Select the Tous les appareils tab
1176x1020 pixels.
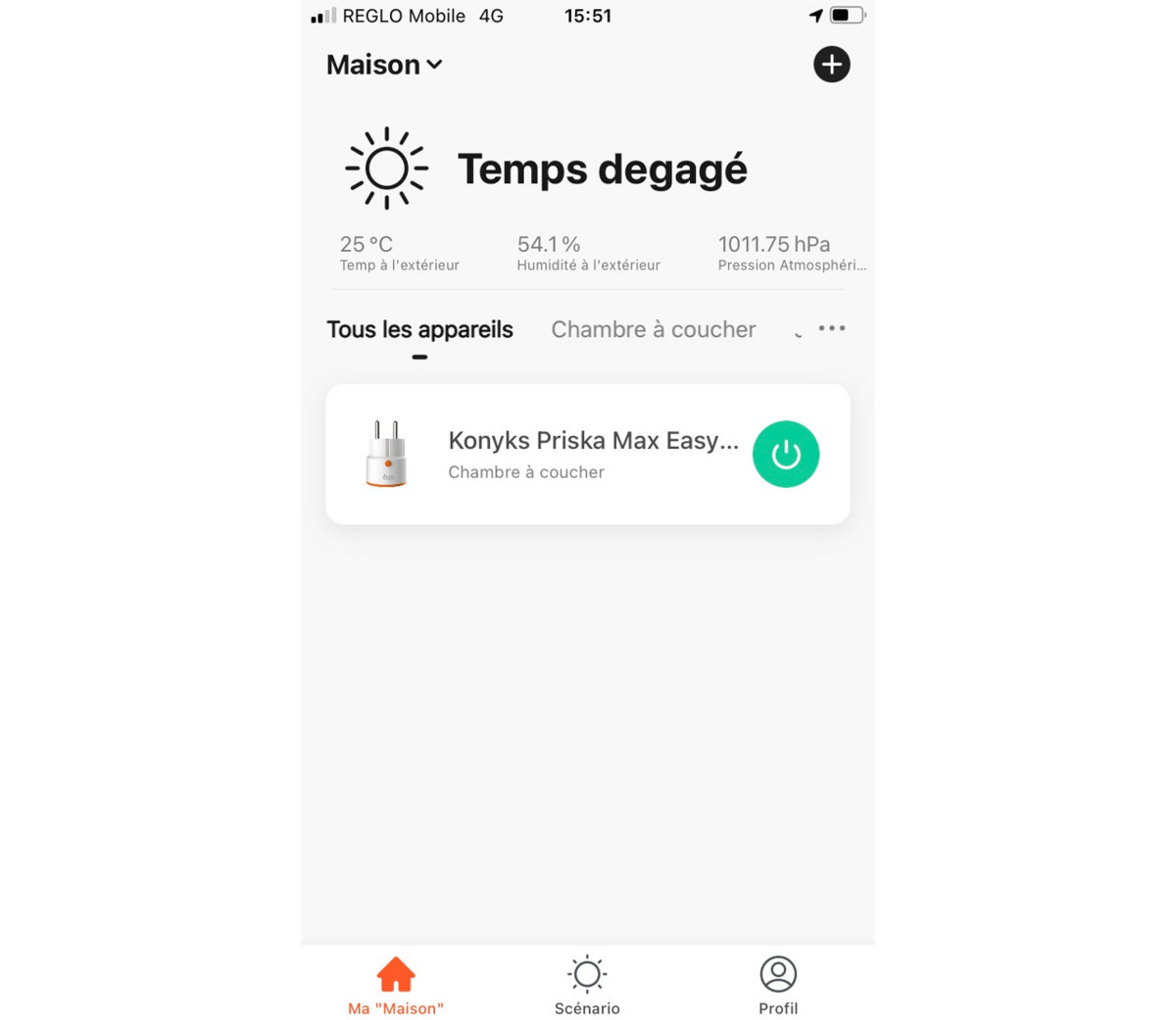(x=419, y=330)
